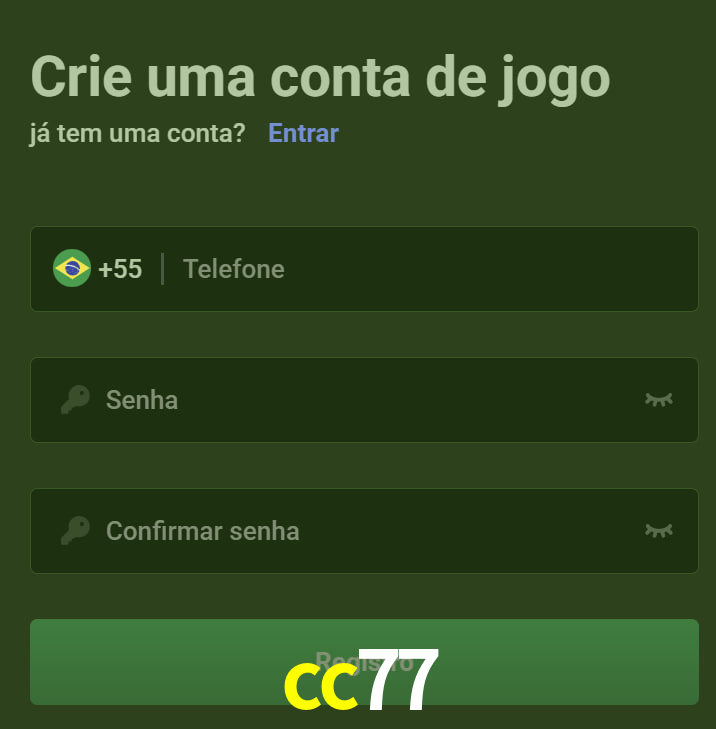Select the Senha password field
This screenshot has width=716, height=729.
pyautogui.click(x=360, y=400)
